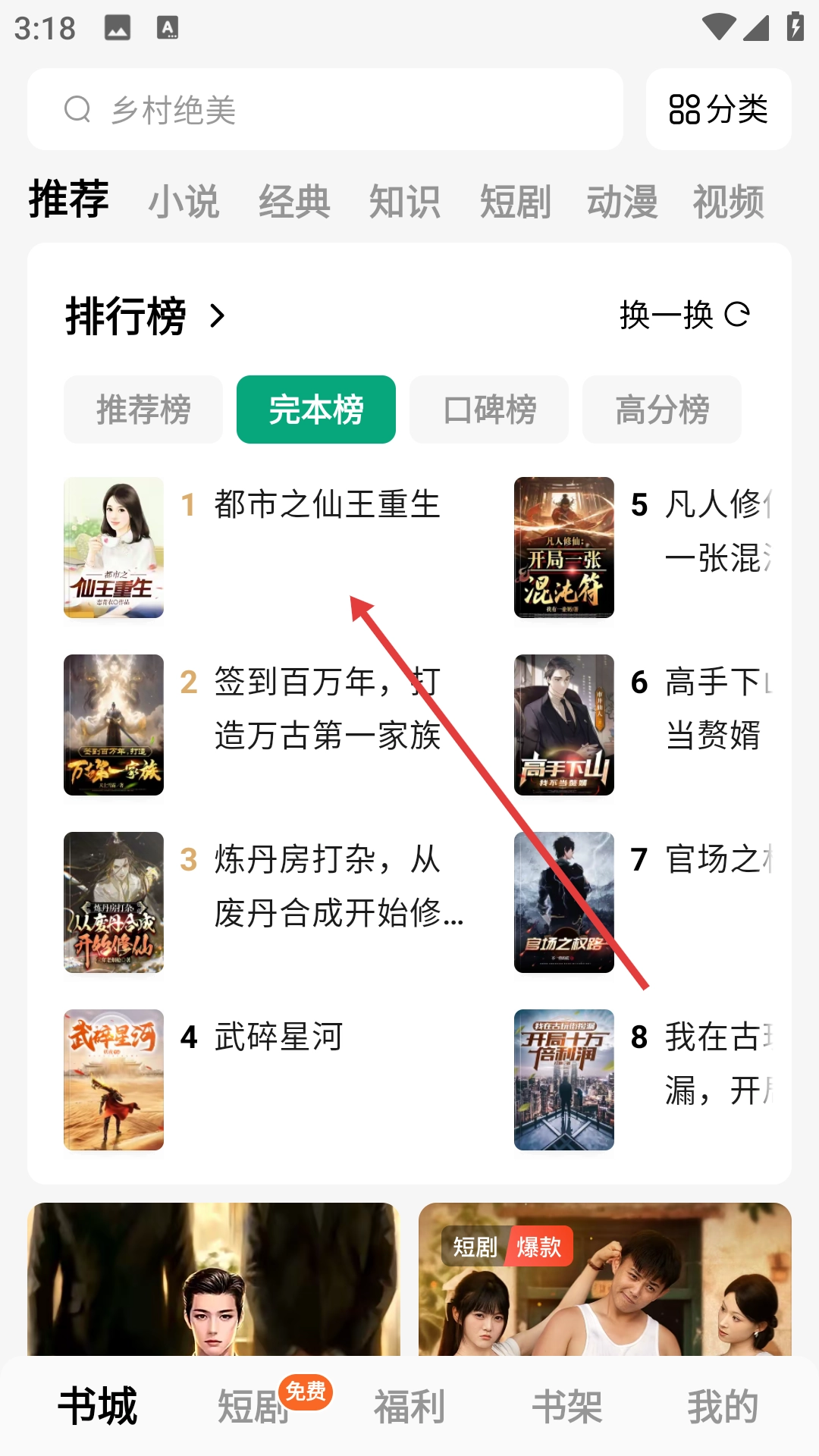This screenshot has height=1456, width=819.
Task: Open the book 签到百万年，打造万古第一家族
Action: pos(326,708)
